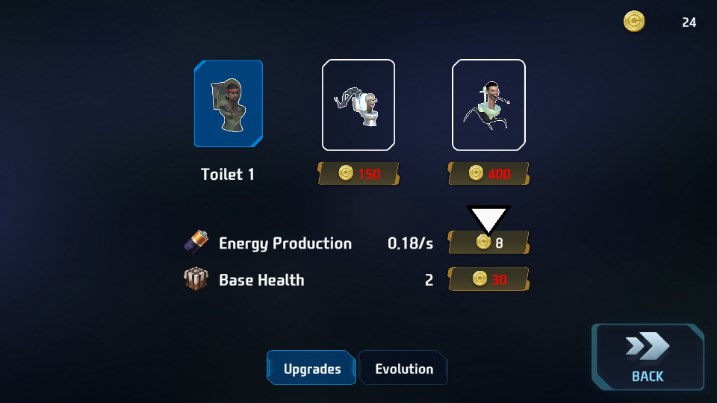This screenshot has width=717, height=403.
Task: Select the second toilet character card
Action: point(358,105)
